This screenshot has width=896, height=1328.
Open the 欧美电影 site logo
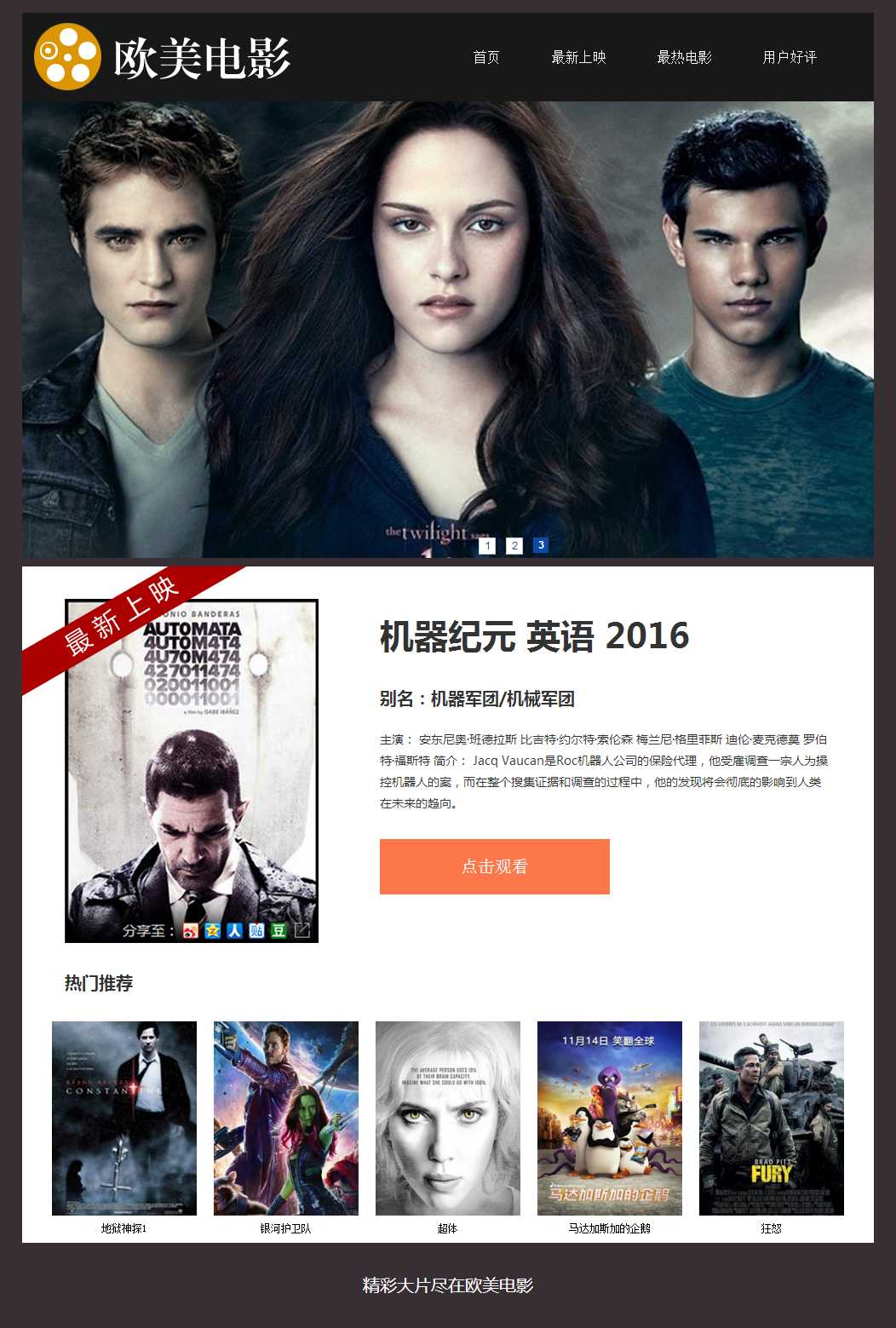point(162,57)
